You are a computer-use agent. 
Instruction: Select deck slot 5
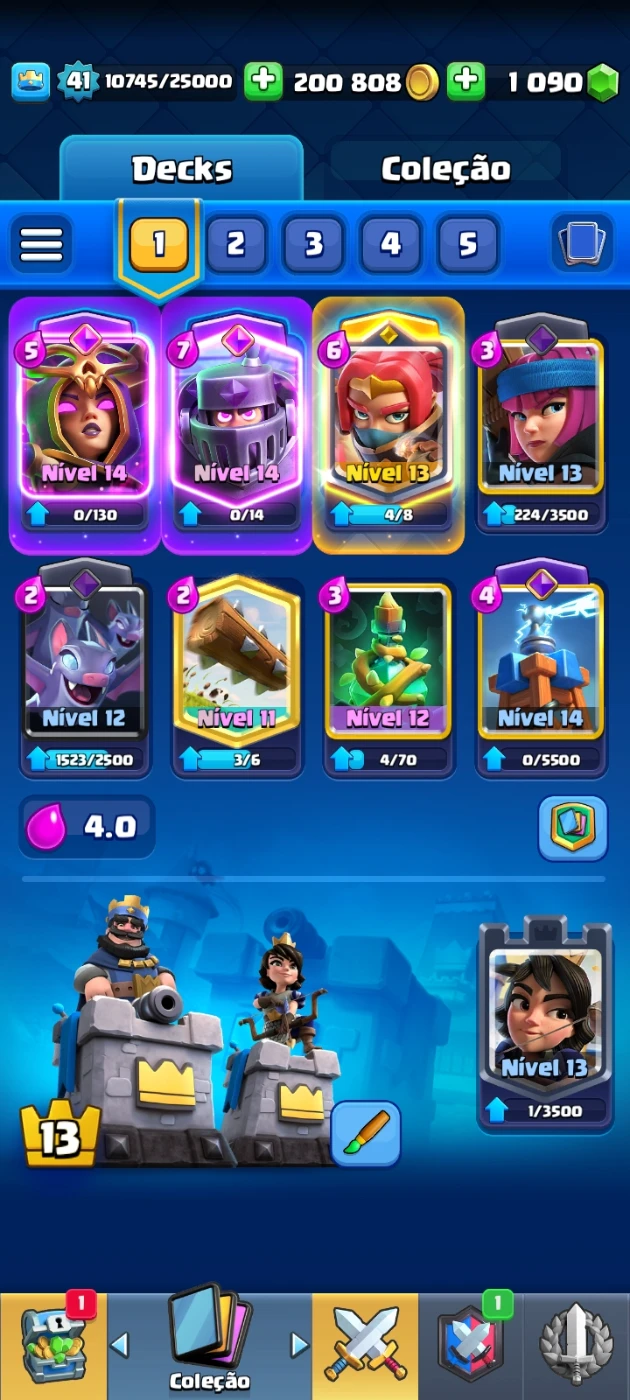click(x=467, y=244)
